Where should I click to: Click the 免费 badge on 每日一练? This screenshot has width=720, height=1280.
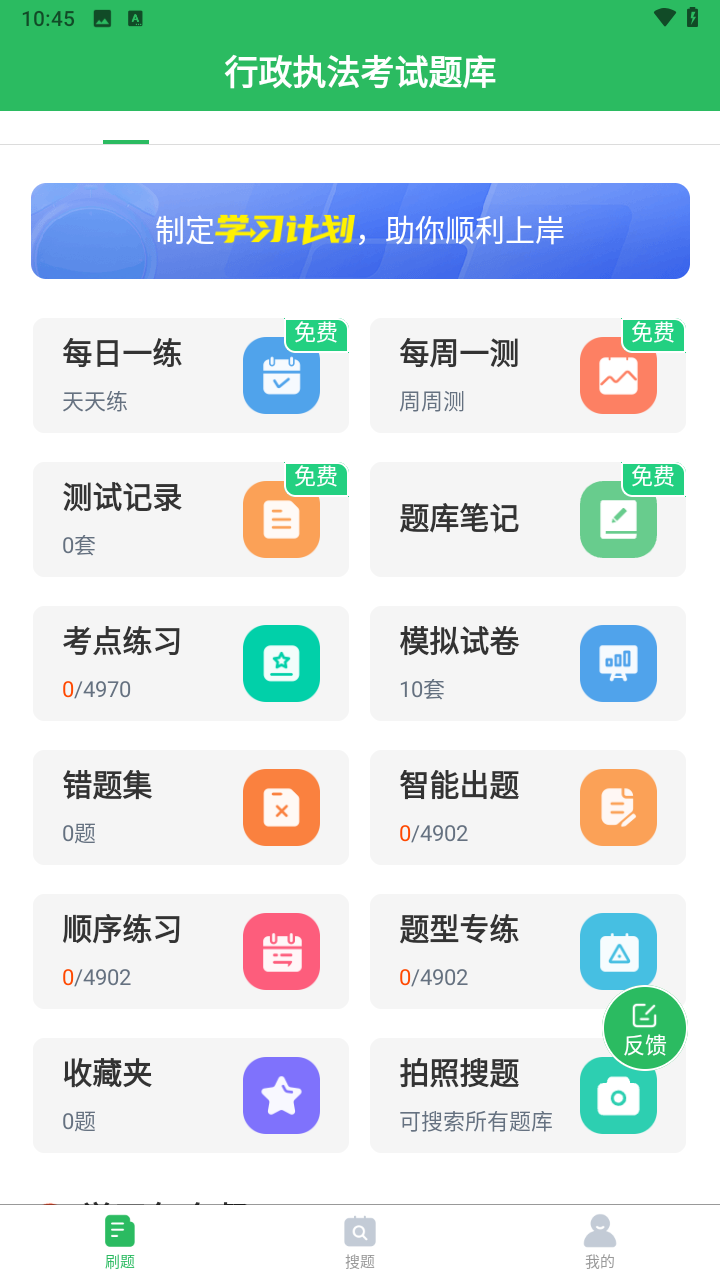[x=316, y=334]
